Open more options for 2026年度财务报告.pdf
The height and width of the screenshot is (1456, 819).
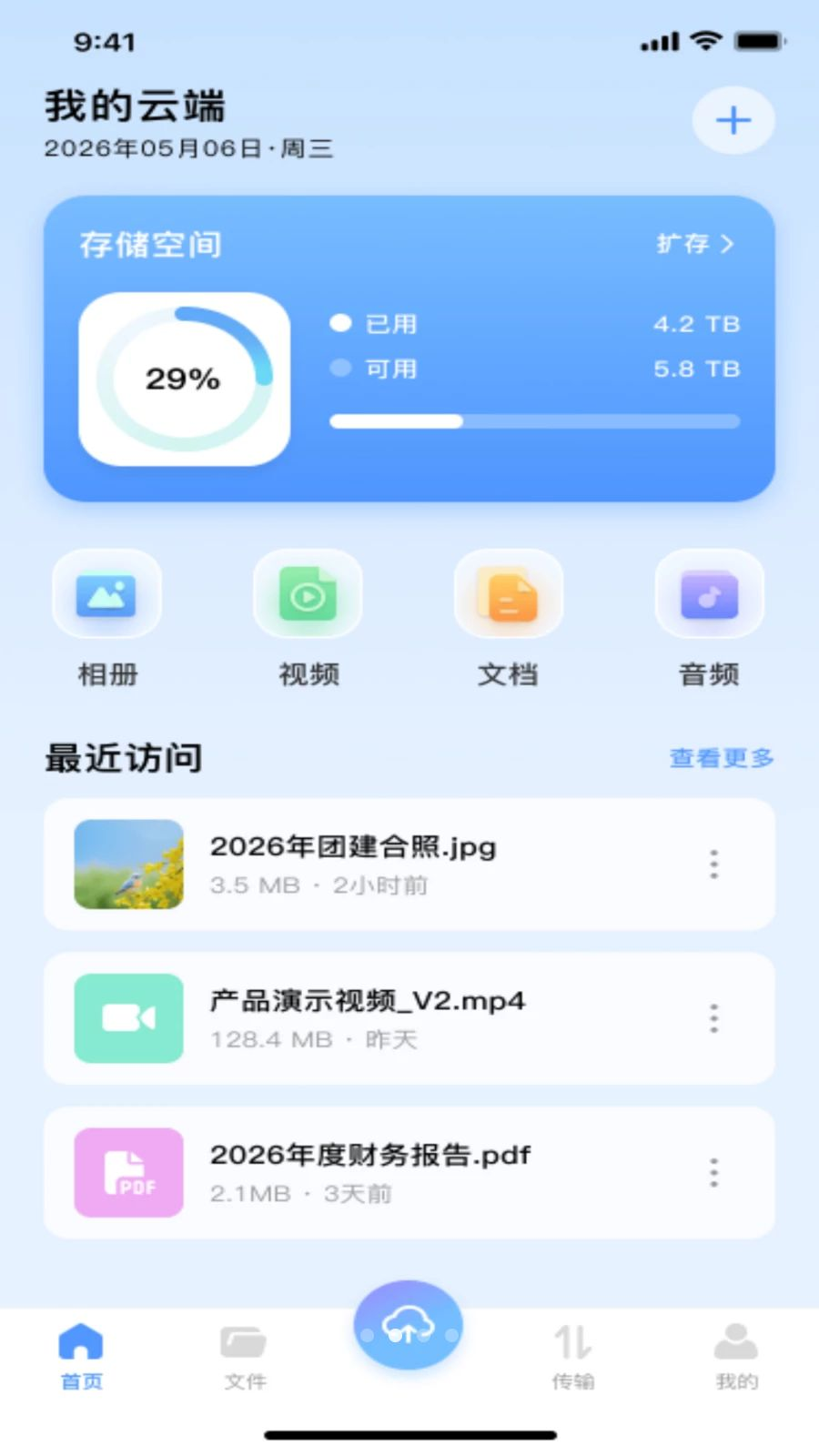[x=714, y=1173]
